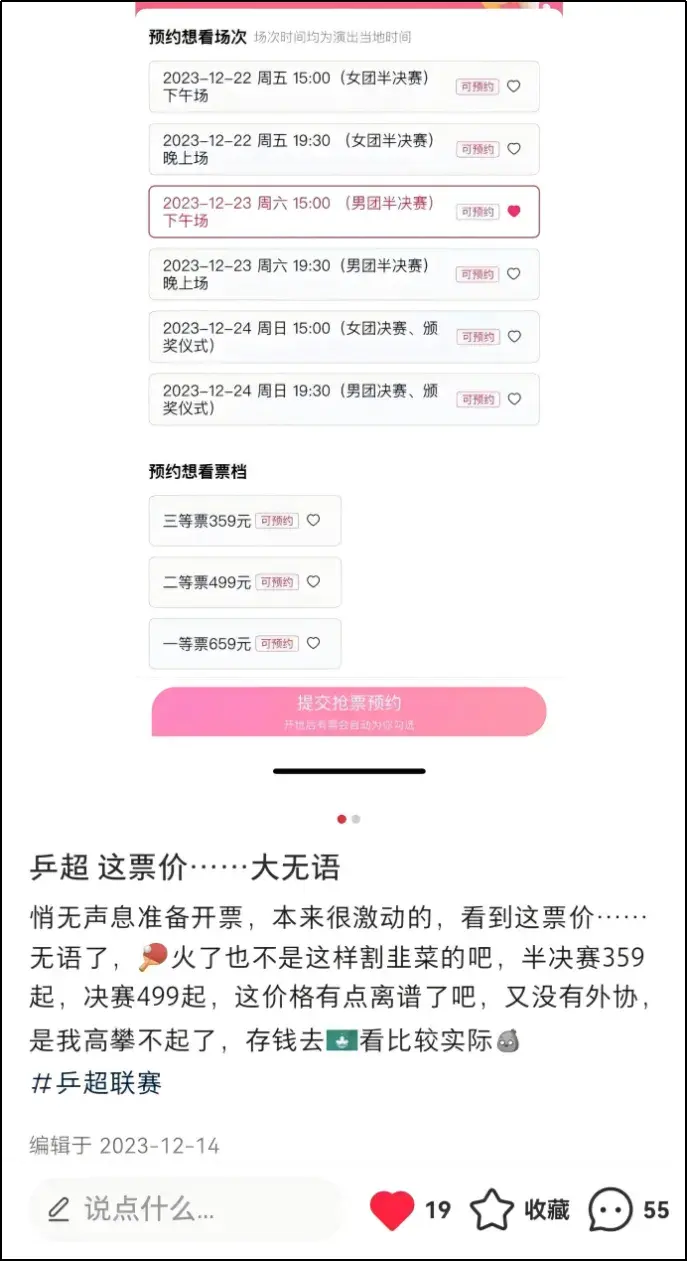This screenshot has height=1261, width=687.
Task: View the post's ticket screenshot image fullscreen
Action: (343, 400)
